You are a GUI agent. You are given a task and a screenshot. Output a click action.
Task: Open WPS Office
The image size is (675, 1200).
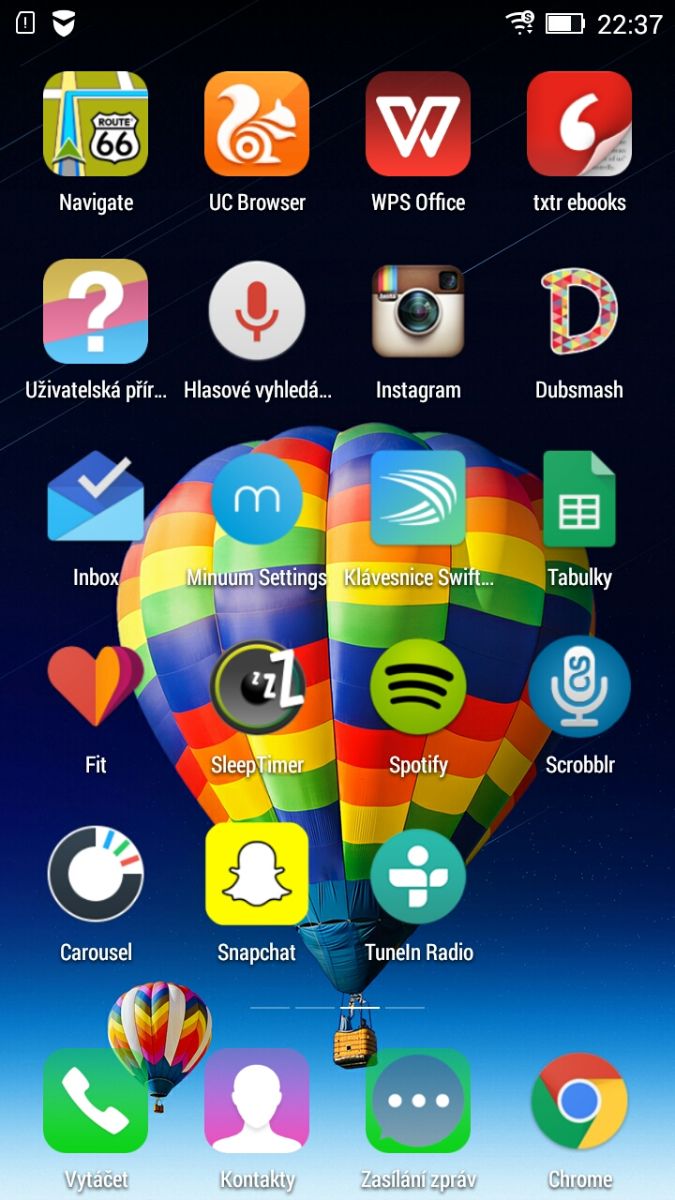coord(418,124)
